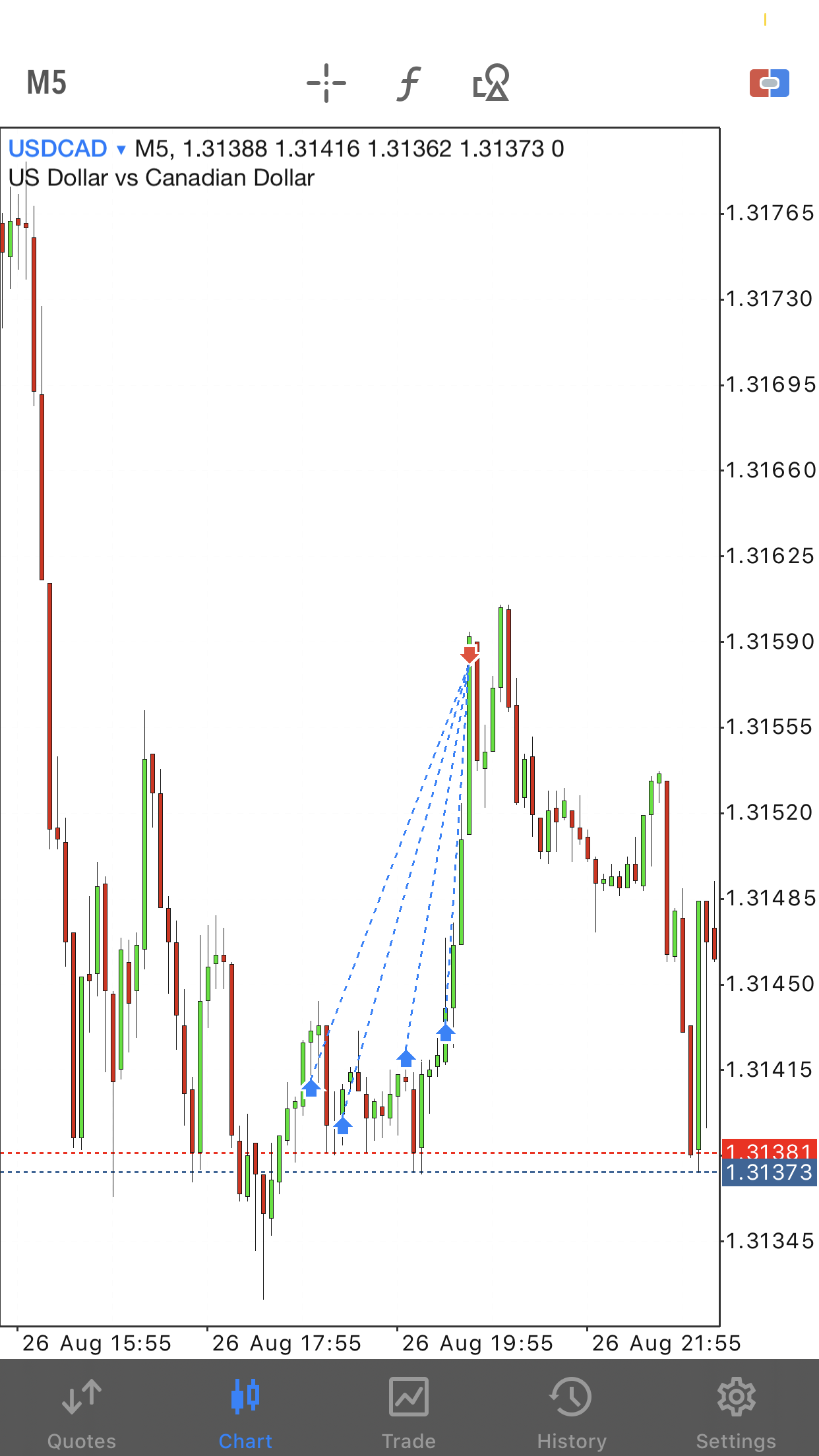The image size is (819, 1456).
Task: Open the drawing objects tool
Action: coord(491,82)
